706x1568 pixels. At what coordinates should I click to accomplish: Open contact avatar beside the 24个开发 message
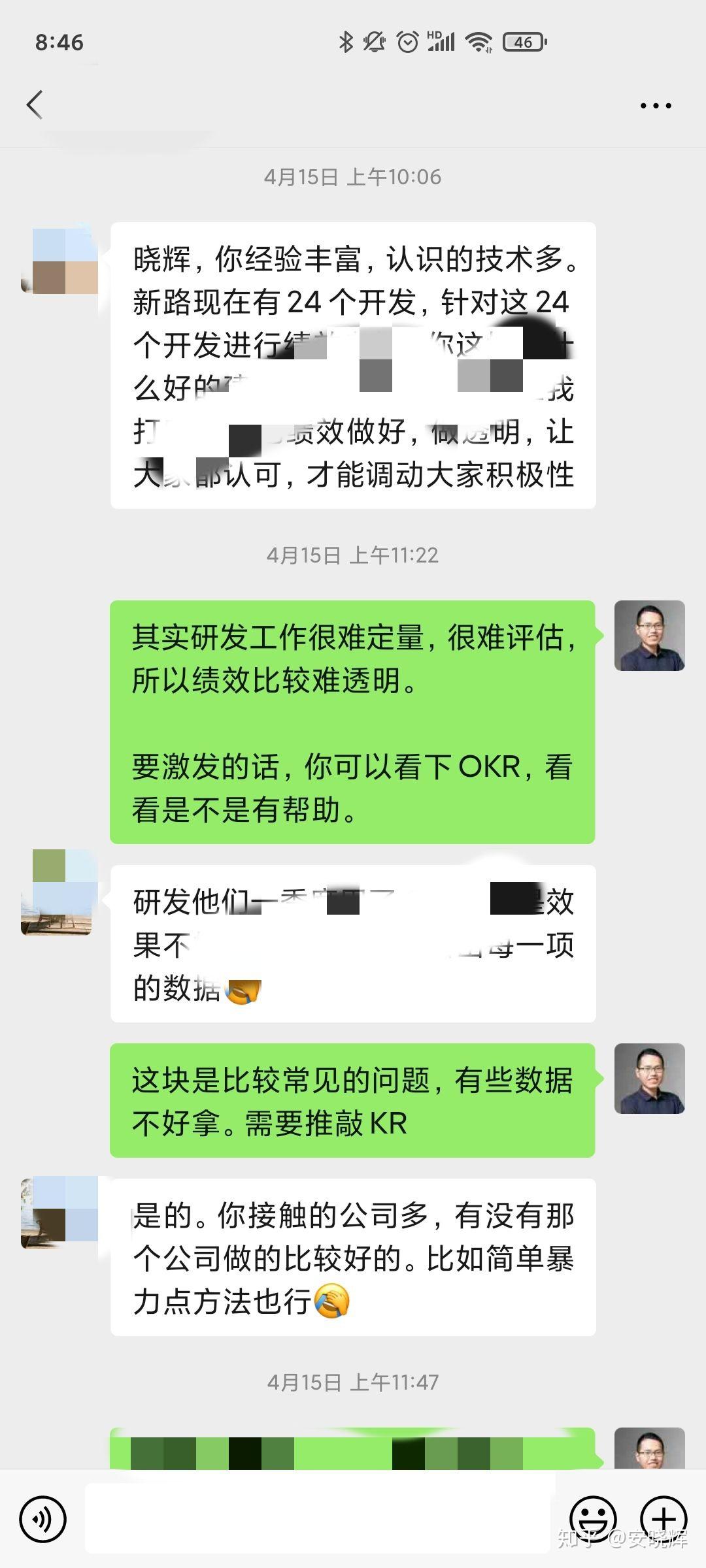click(x=60, y=260)
